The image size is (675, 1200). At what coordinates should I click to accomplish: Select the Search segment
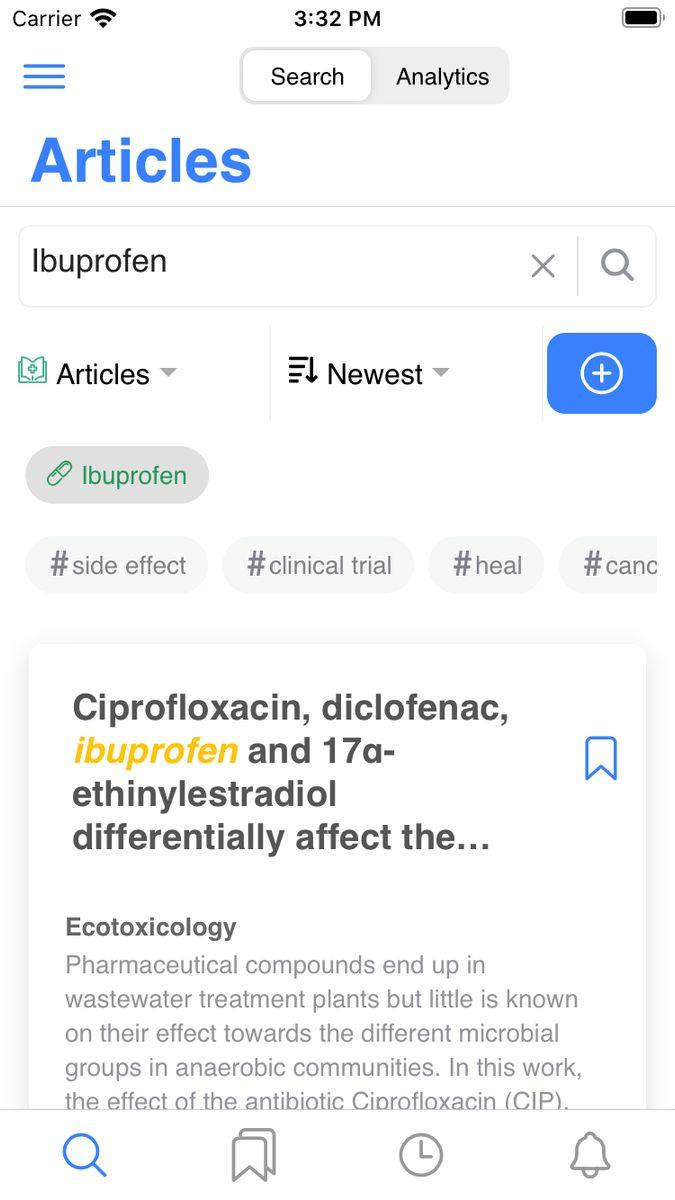pos(307,77)
